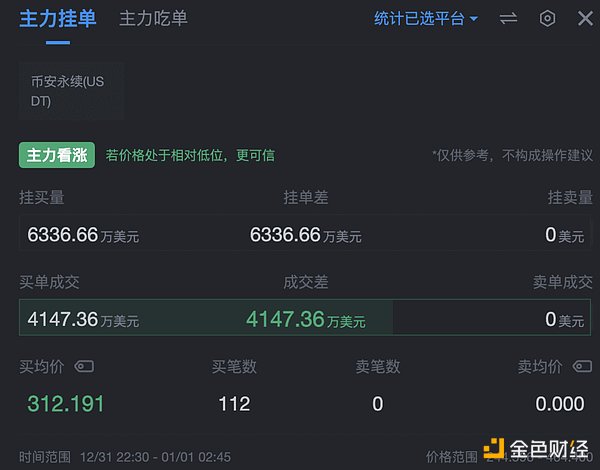Open the hexagon settings icon
This screenshot has width=600, height=470.
point(547,18)
